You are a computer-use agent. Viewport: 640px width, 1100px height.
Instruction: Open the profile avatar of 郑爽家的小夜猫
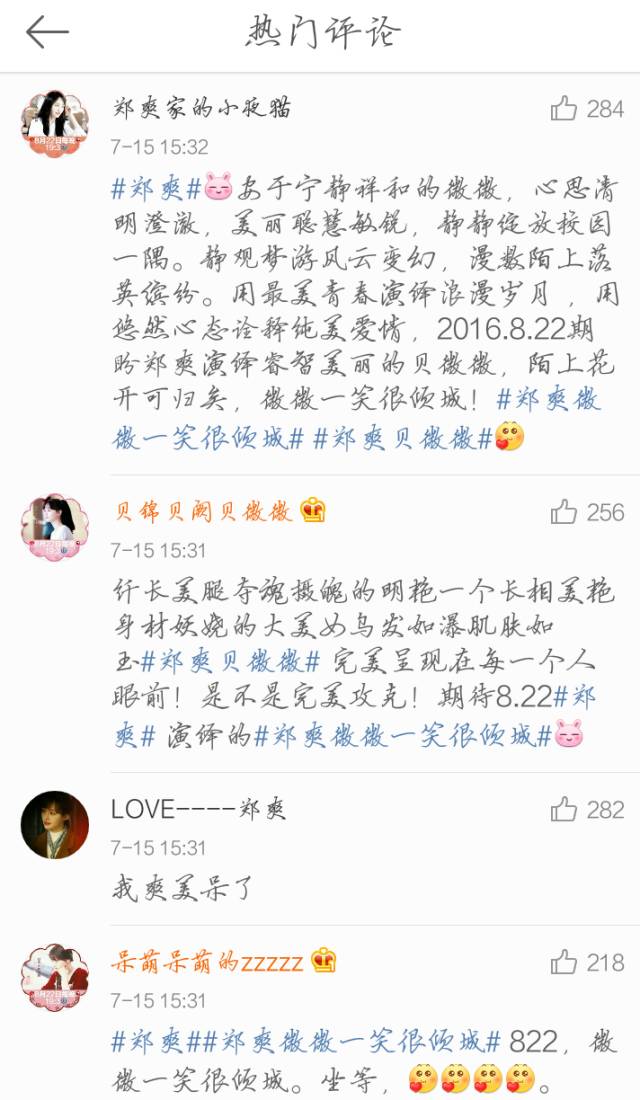(54, 125)
